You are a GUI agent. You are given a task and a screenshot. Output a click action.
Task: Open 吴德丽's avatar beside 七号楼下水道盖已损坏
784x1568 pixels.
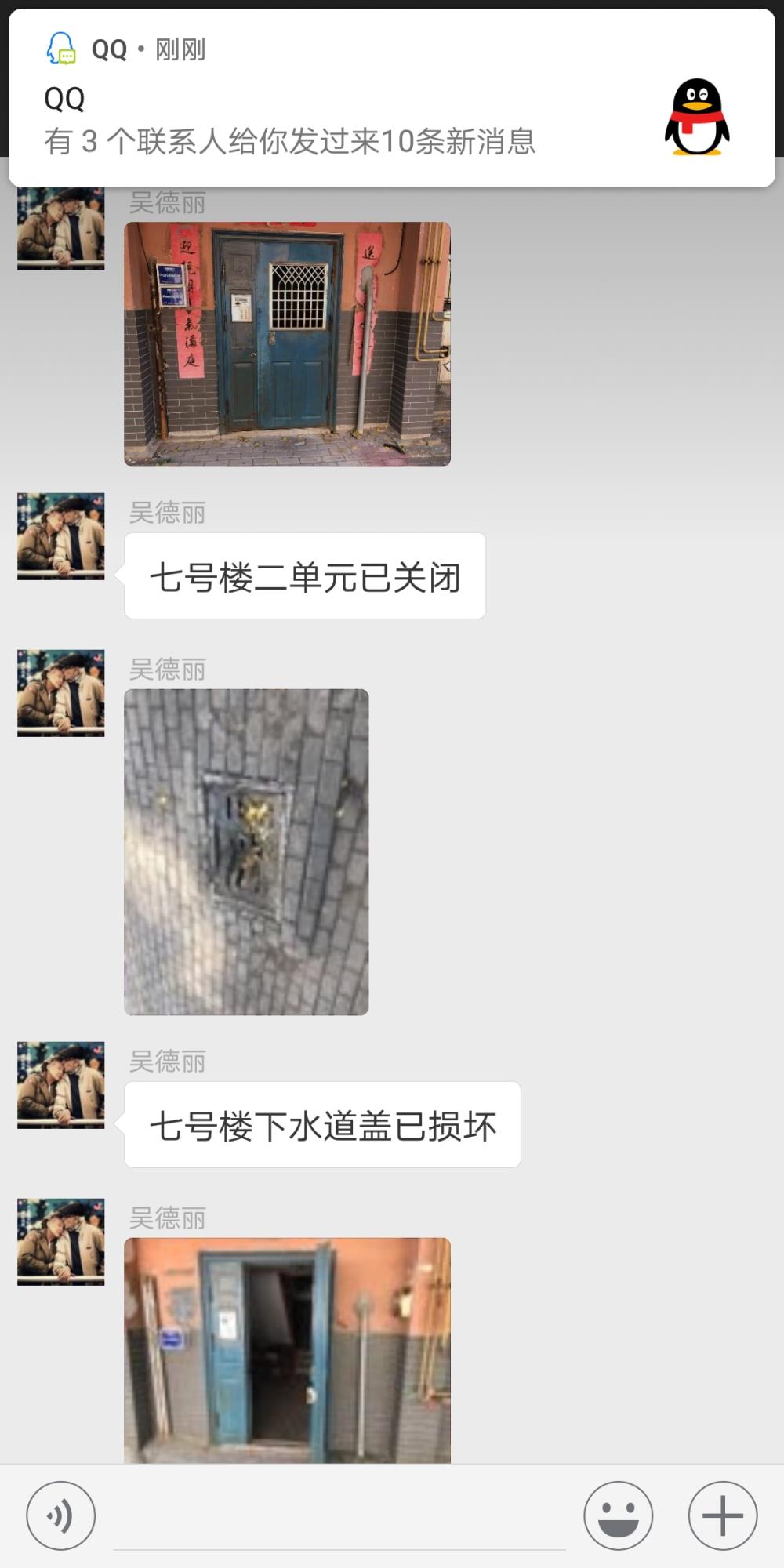pyautogui.click(x=61, y=1085)
